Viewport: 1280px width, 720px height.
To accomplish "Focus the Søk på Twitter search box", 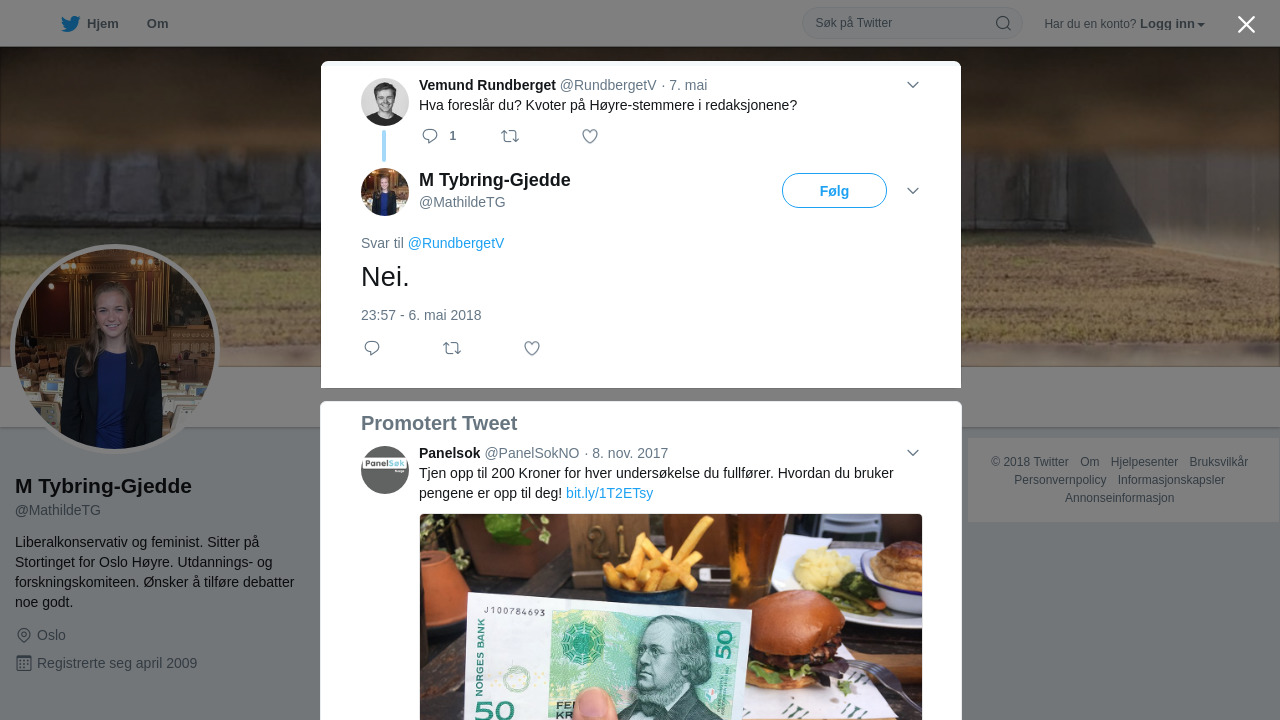I will [900, 23].
